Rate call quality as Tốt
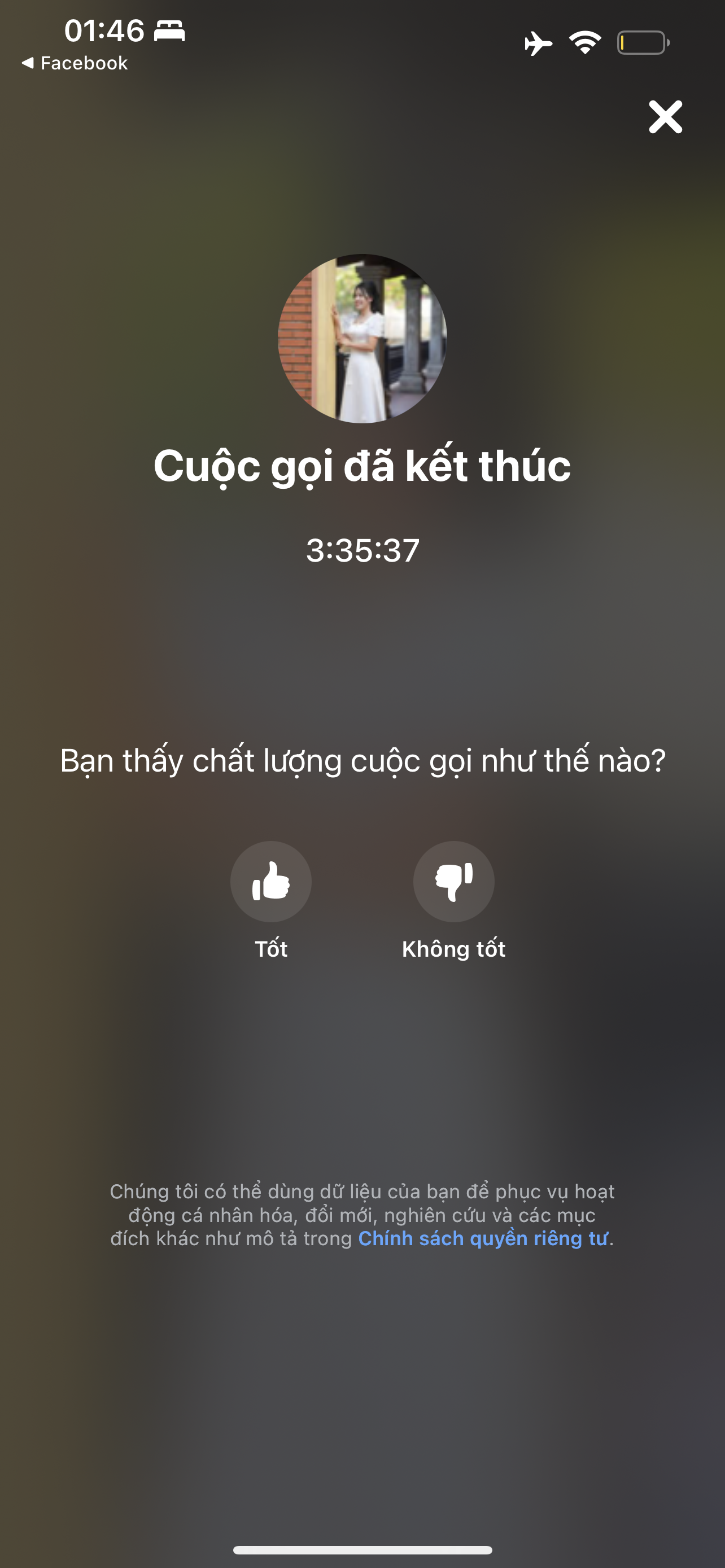This screenshot has width=725, height=1568. click(x=271, y=882)
